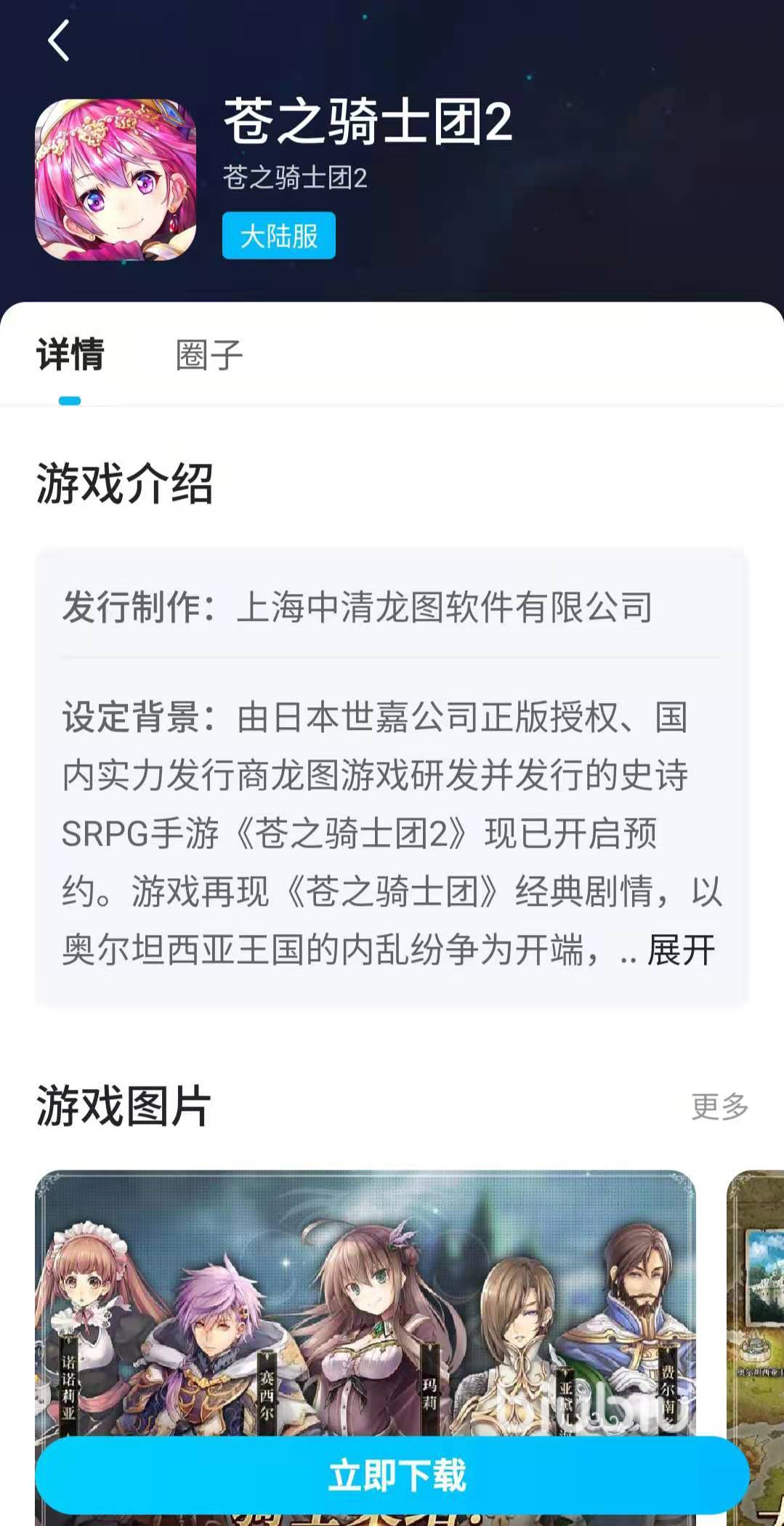Go back using the top arrow
Screen dimensions: 784x1526
[x=58, y=41]
